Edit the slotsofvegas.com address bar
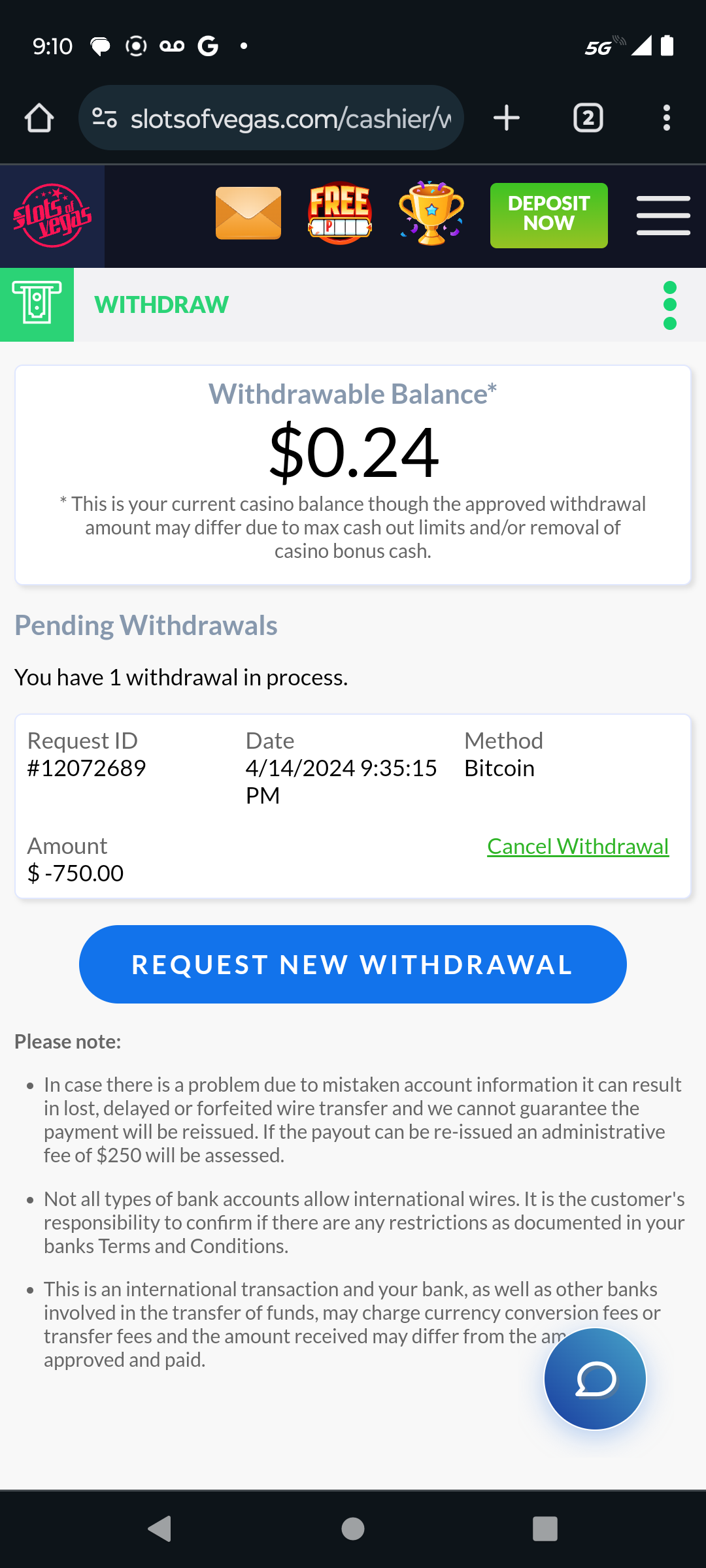The image size is (706, 1568). (288, 118)
